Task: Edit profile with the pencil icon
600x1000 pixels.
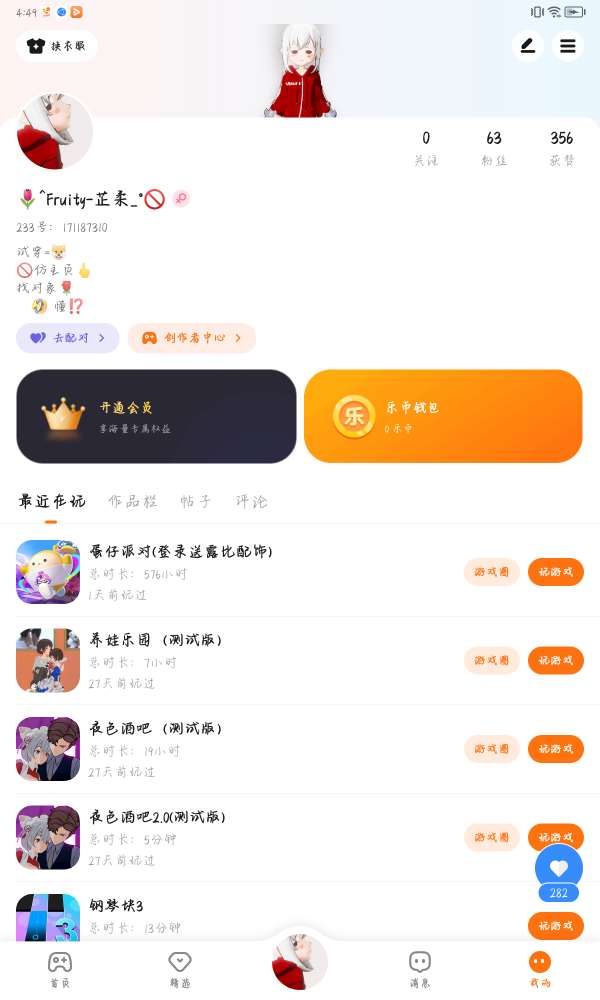Action: 527,46
